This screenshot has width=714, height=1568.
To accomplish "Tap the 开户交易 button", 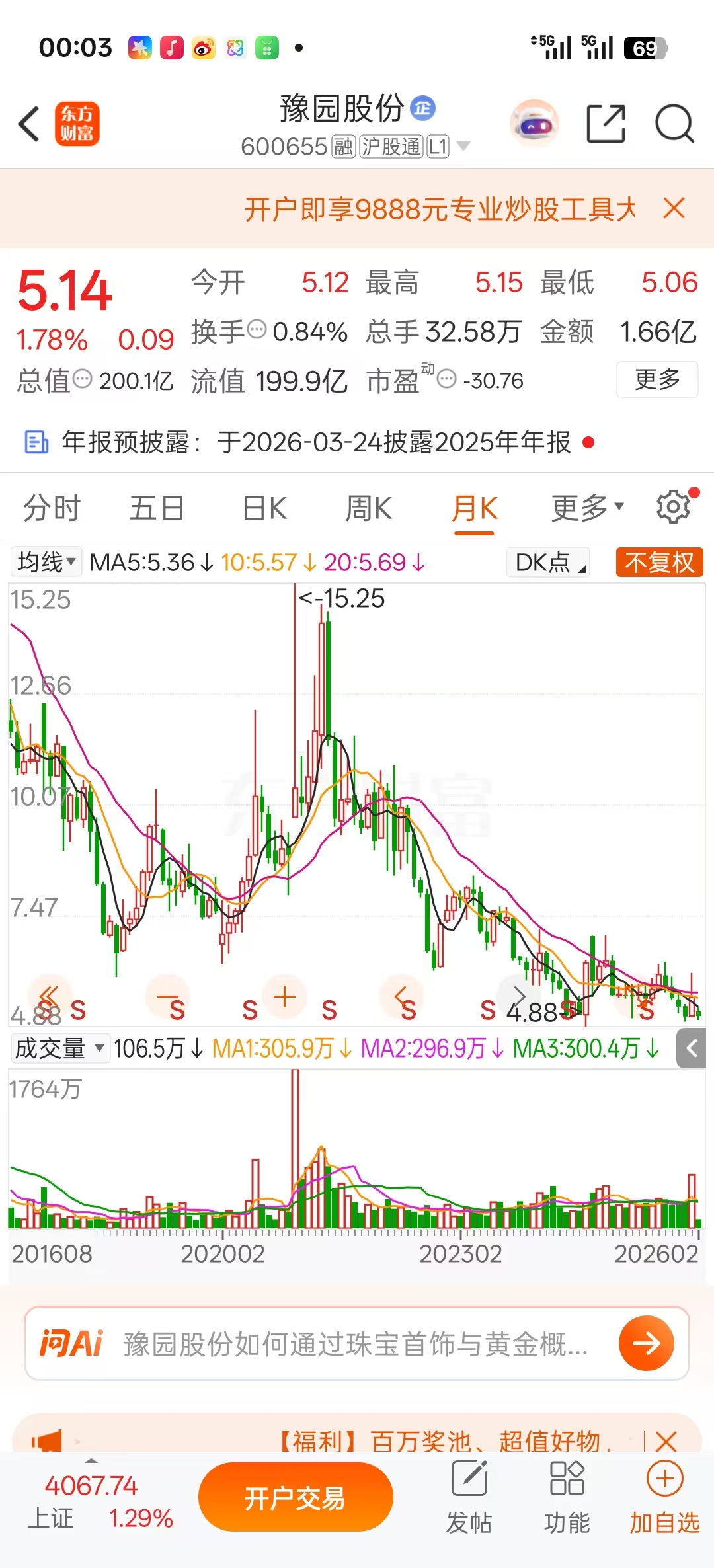I will point(296,1497).
